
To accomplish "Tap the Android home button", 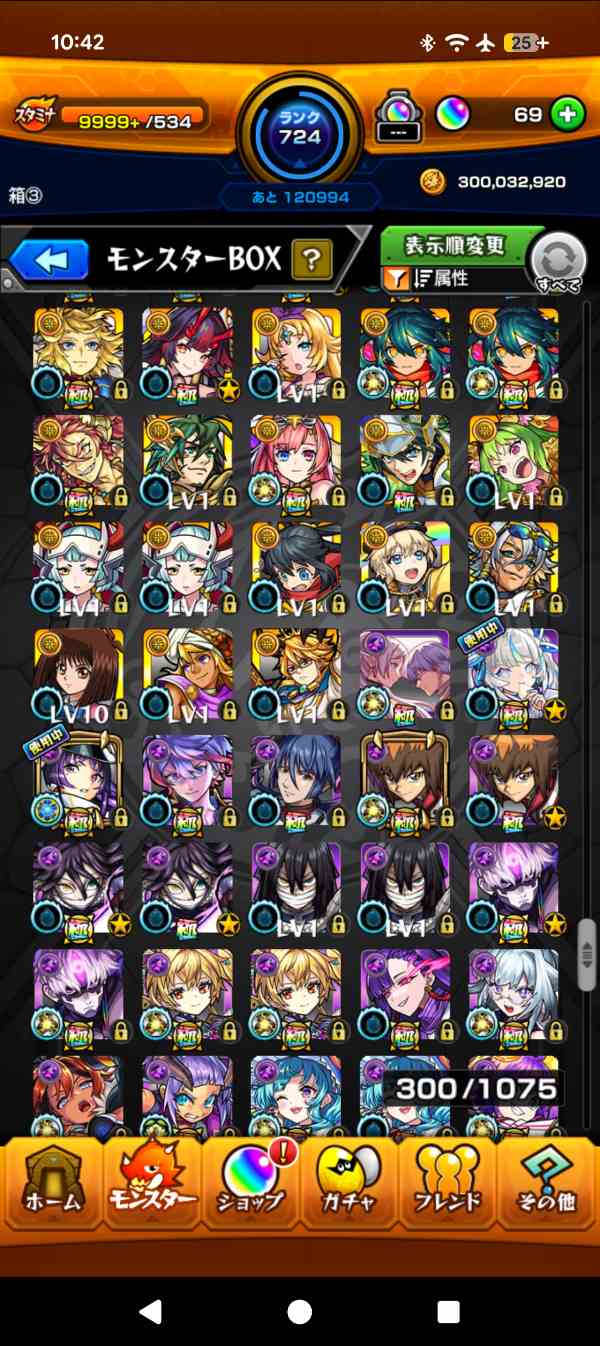I will pos(299,1311).
